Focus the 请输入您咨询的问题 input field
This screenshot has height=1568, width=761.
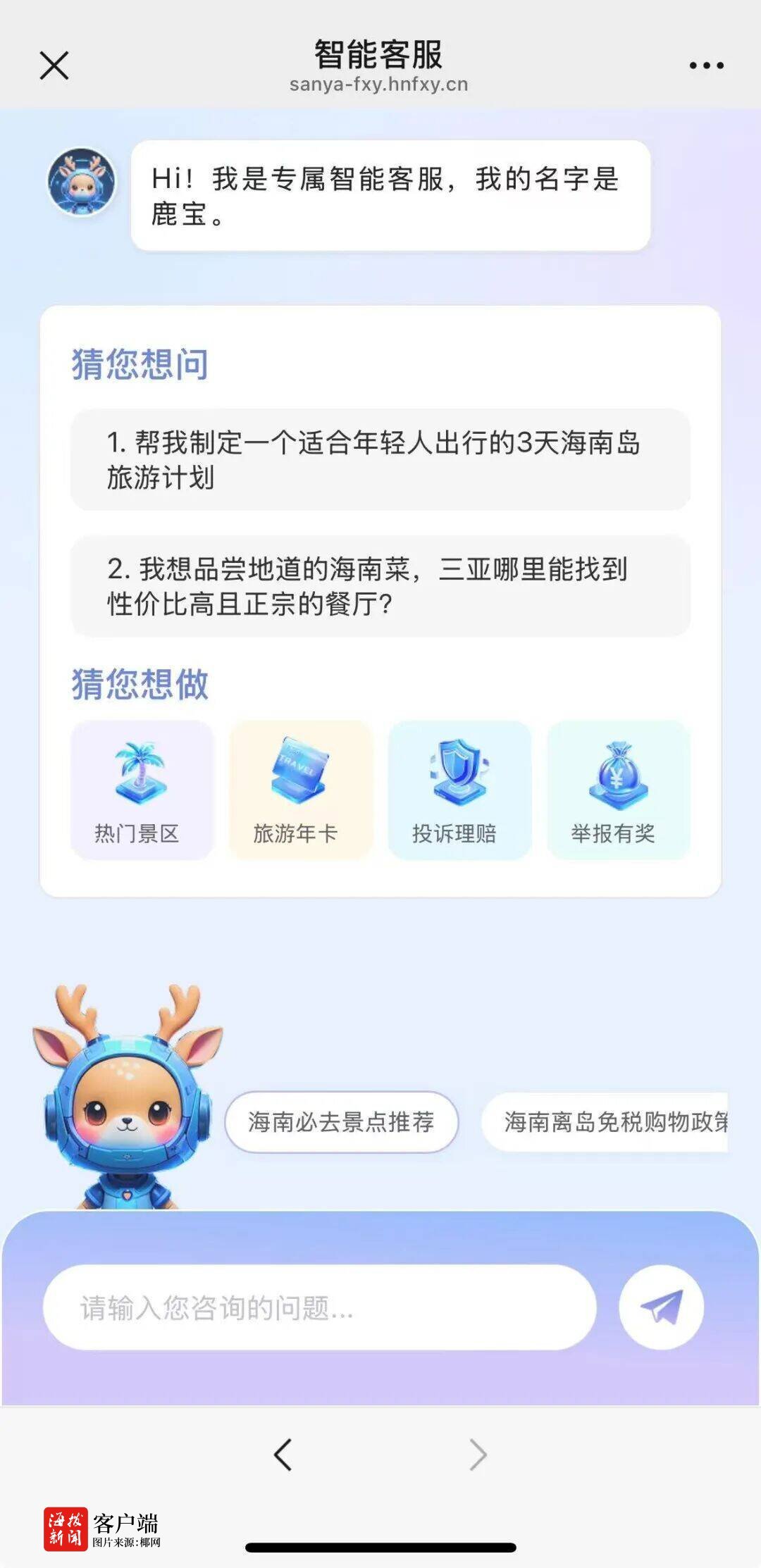[x=319, y=1307]
